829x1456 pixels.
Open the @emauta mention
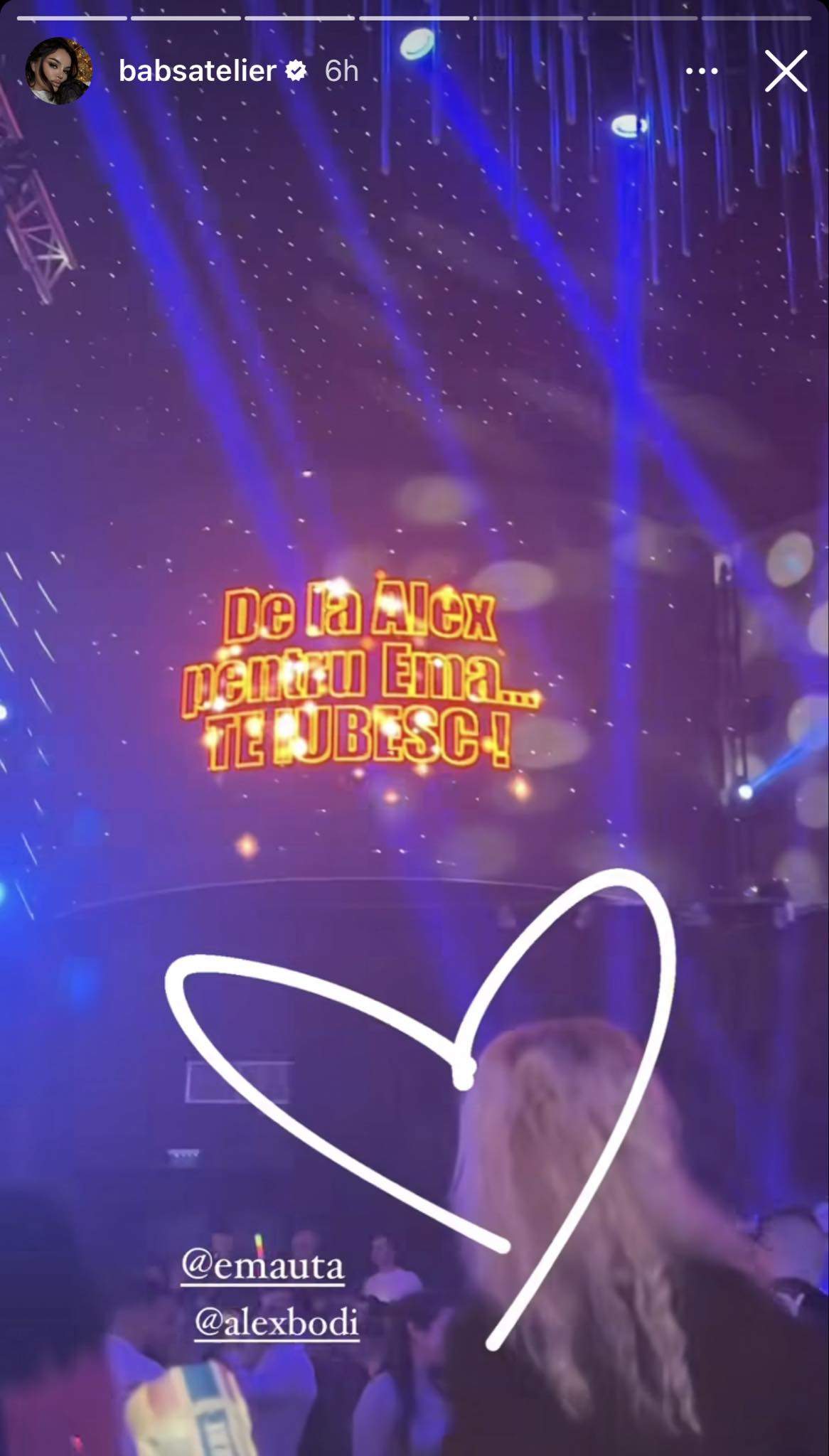tap(262, 1266)
